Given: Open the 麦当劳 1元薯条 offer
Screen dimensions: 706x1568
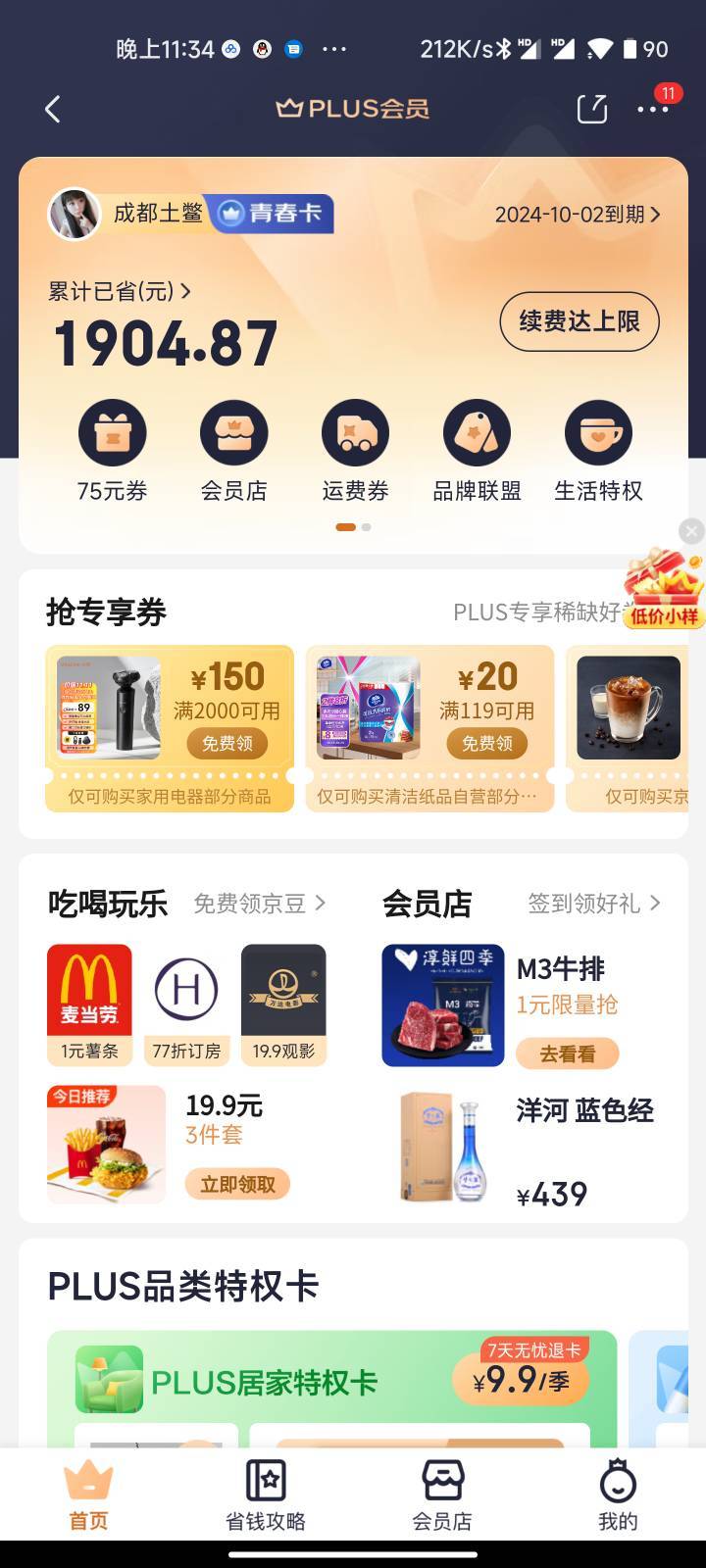Looking at the screenshot, I should coord(89,1004).
